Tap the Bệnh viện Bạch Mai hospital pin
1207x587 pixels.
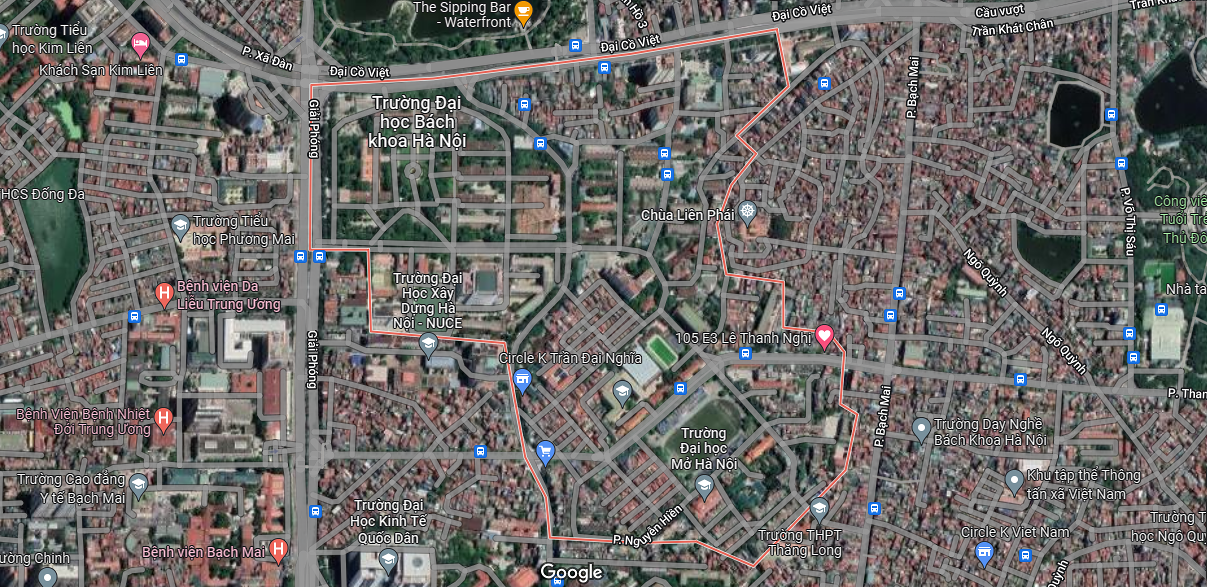278,549
